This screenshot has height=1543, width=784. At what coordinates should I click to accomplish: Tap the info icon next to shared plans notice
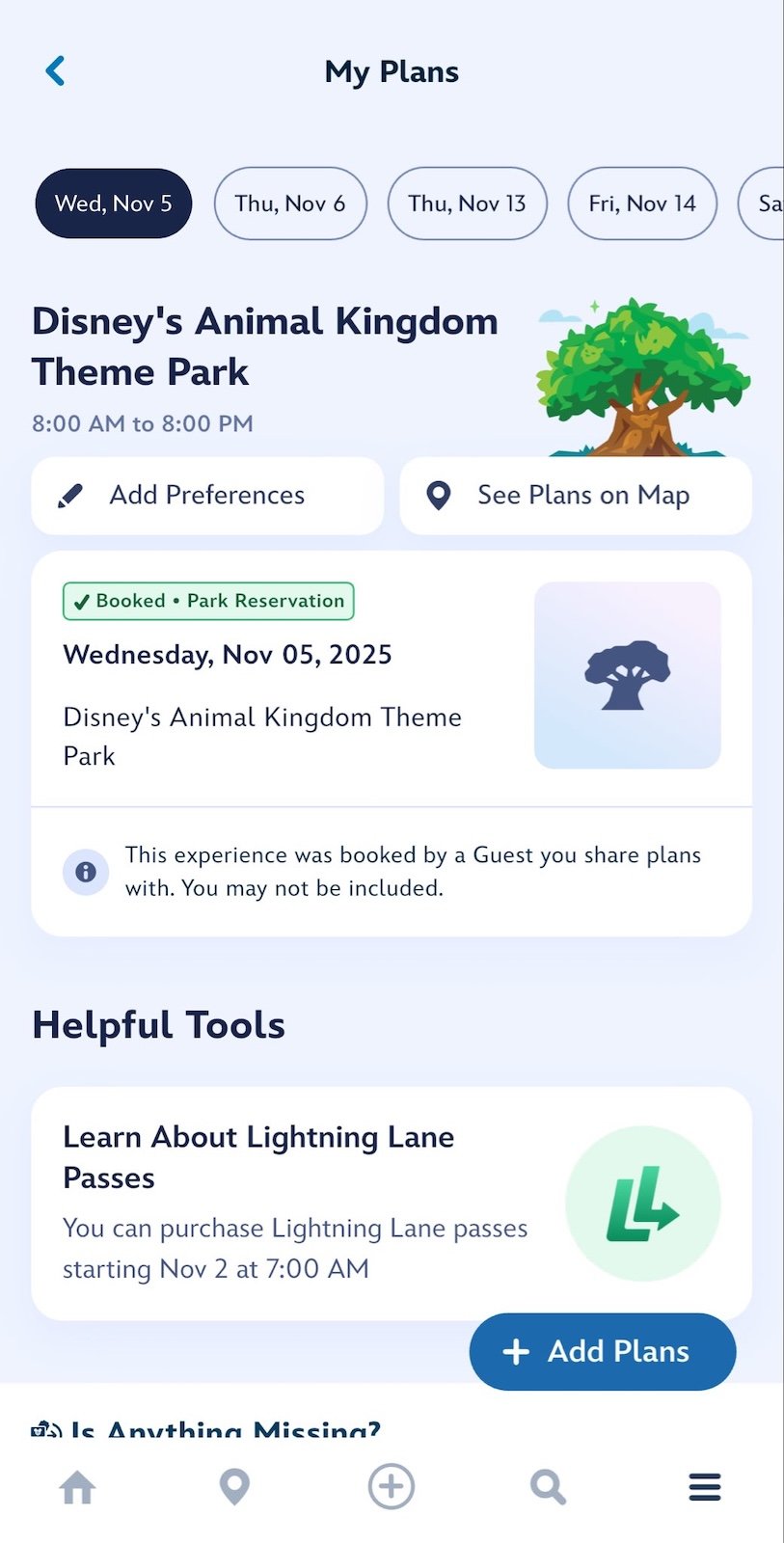pyautogui.click(x=85, y=871)
